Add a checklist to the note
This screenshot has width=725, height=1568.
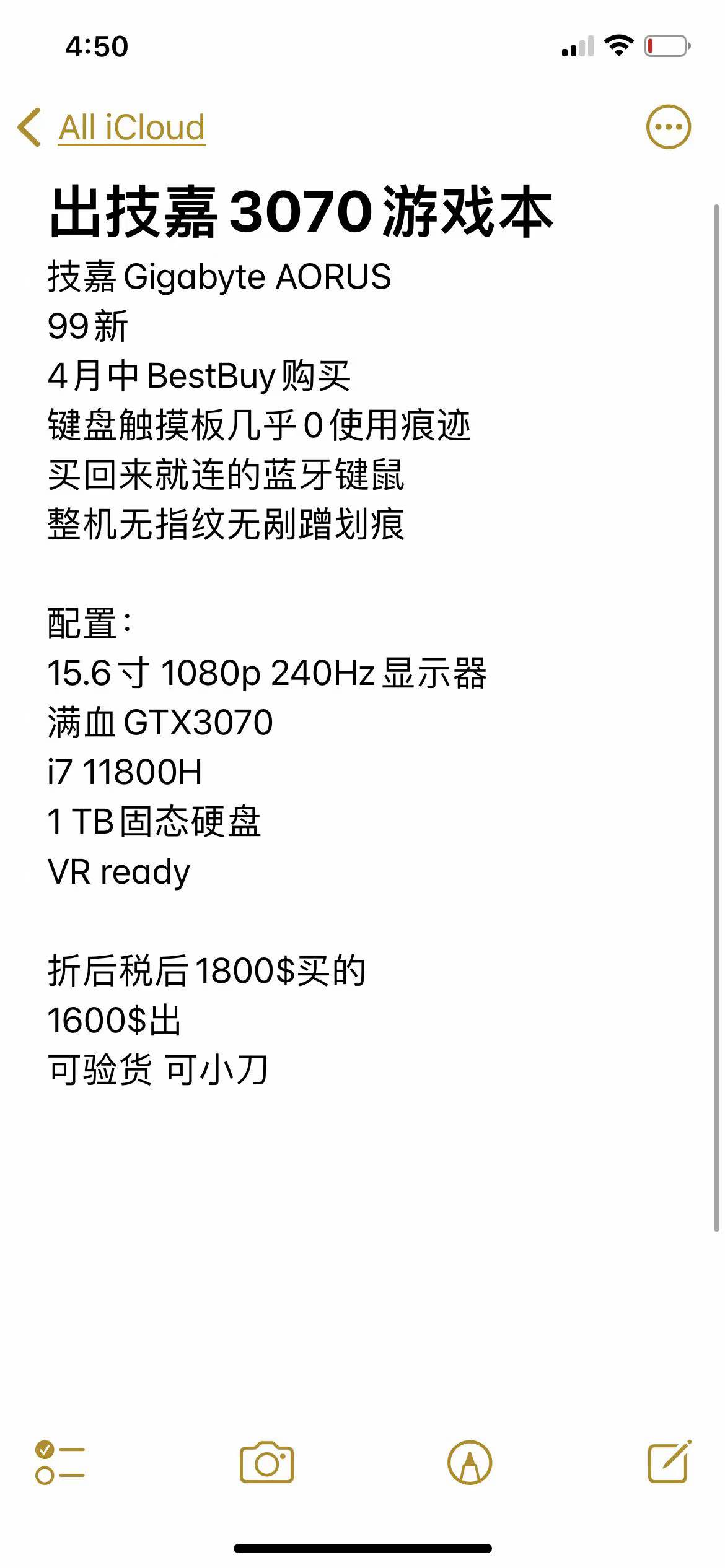point(59,1463)
